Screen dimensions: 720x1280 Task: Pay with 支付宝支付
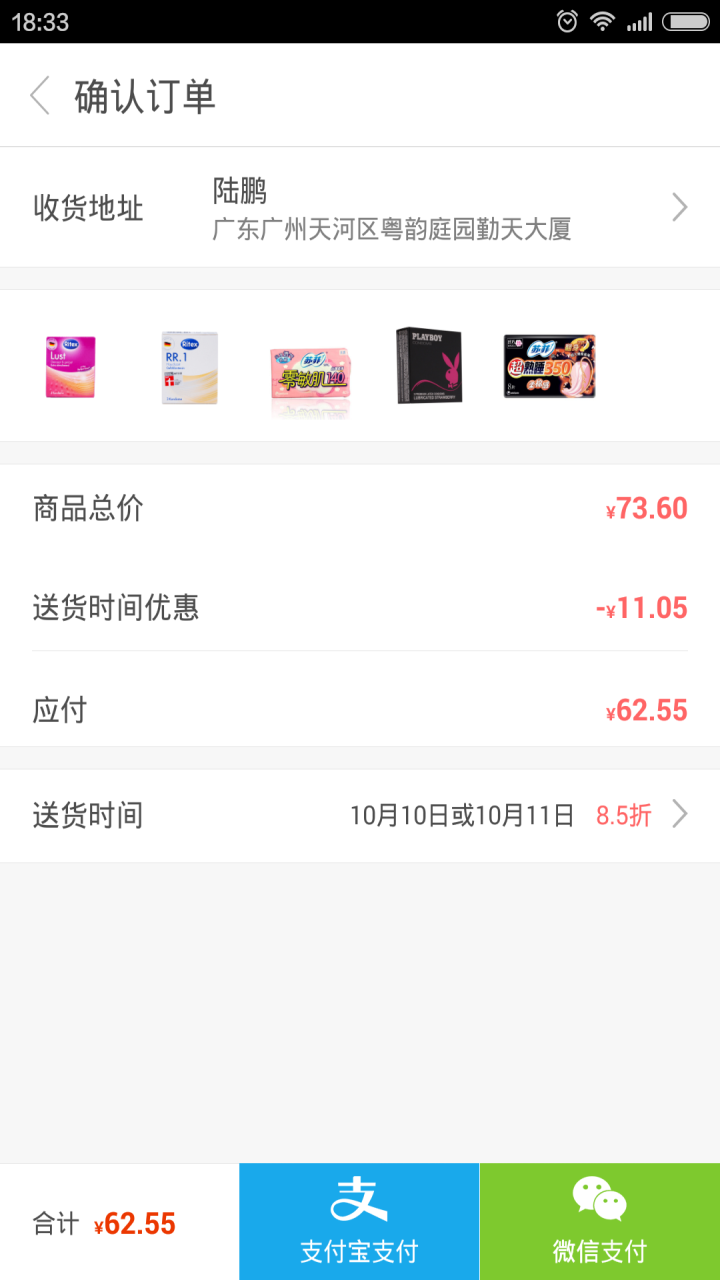(359, 1221)
